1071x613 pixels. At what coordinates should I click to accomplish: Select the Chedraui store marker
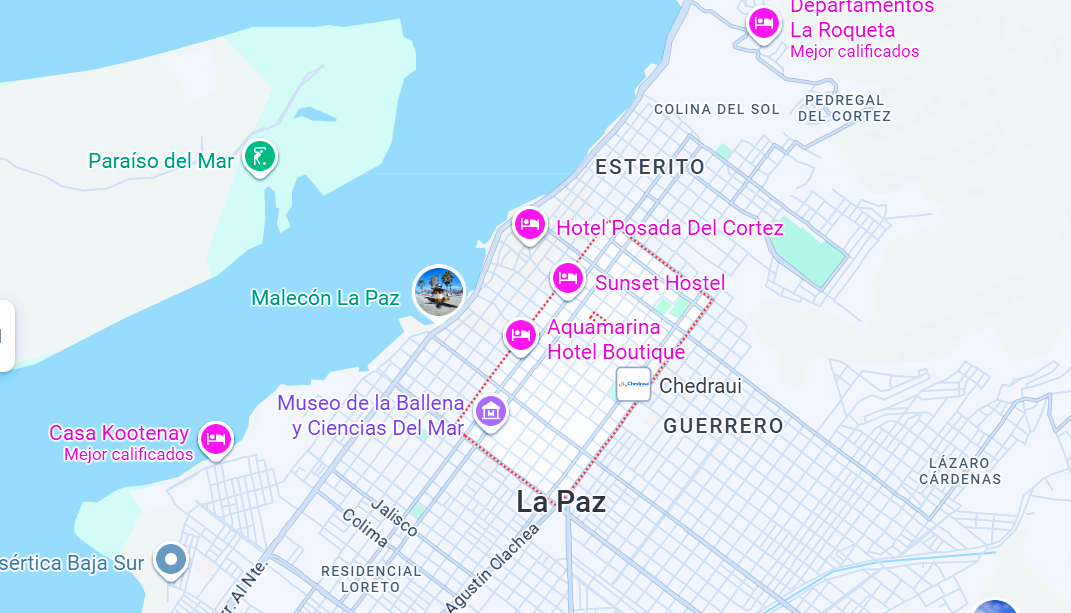634,384
